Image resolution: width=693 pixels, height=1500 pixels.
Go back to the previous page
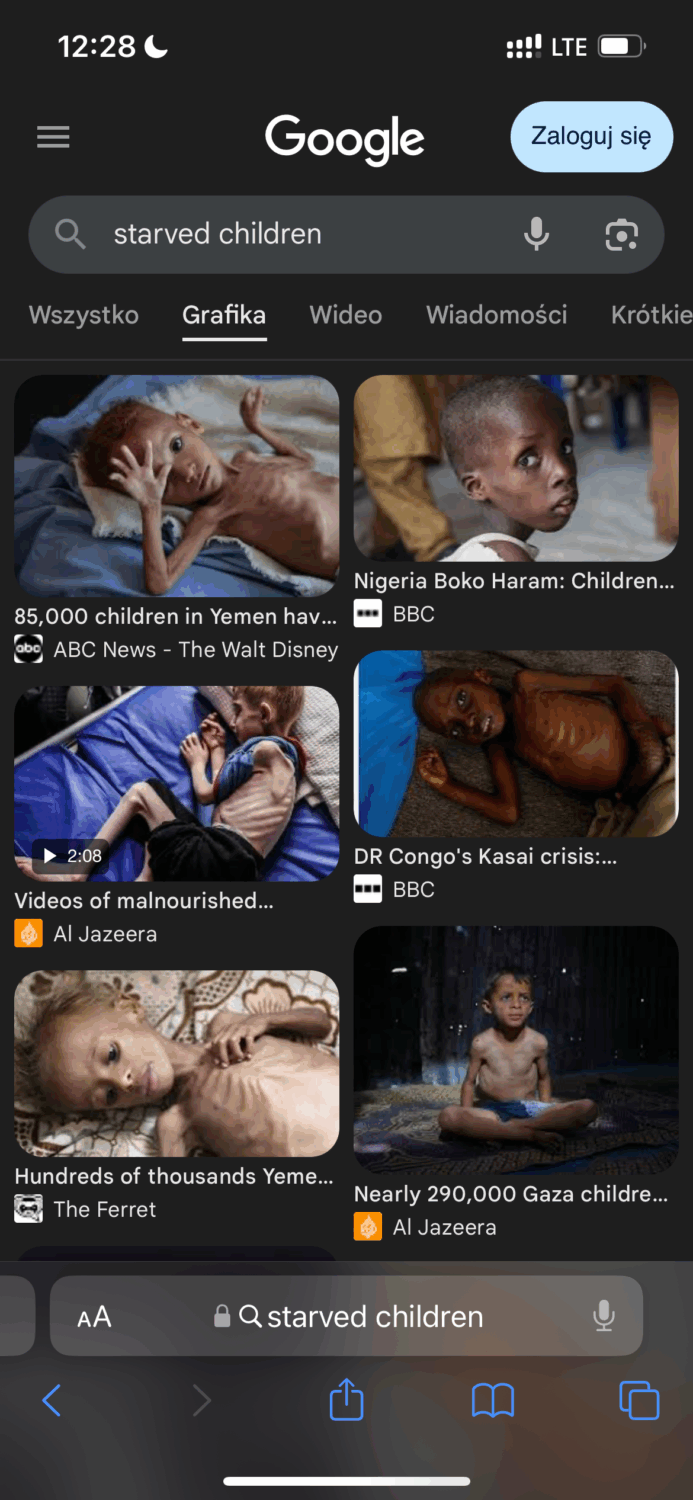(x=52, y=1400)
